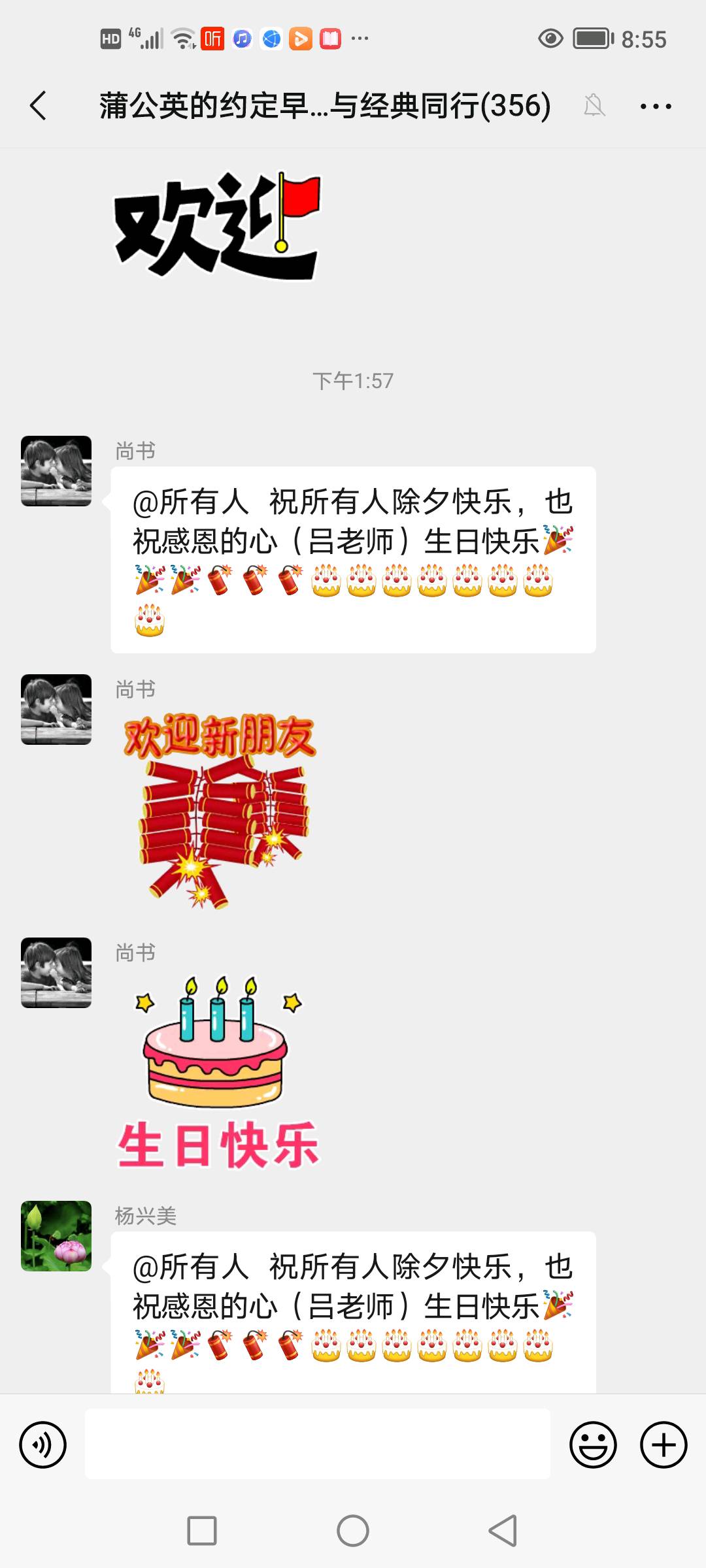
Task: Open the recent apps overview
Action: click(202, 1531)
